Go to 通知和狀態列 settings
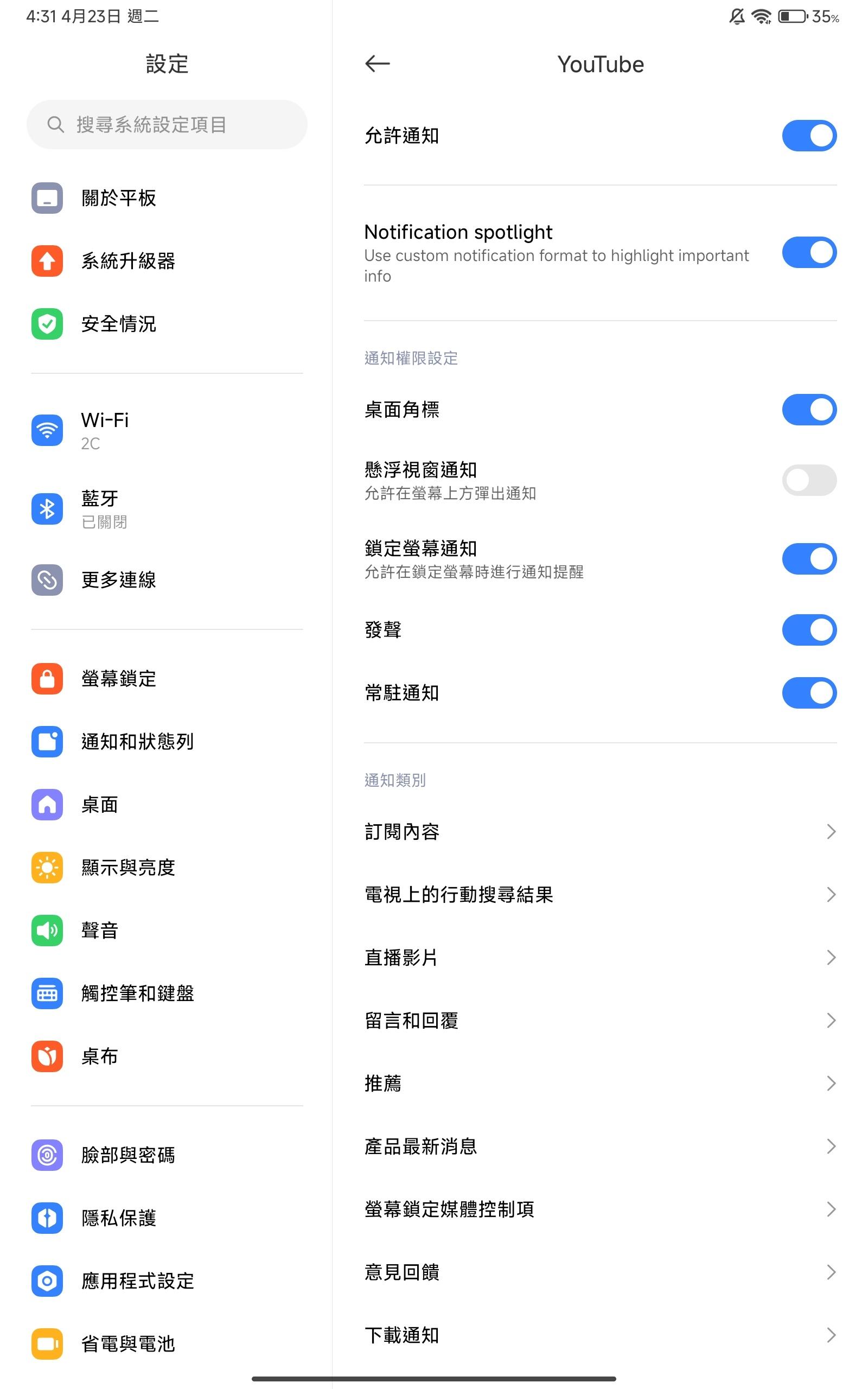The image size is (868, 1389). pos(167,742)
